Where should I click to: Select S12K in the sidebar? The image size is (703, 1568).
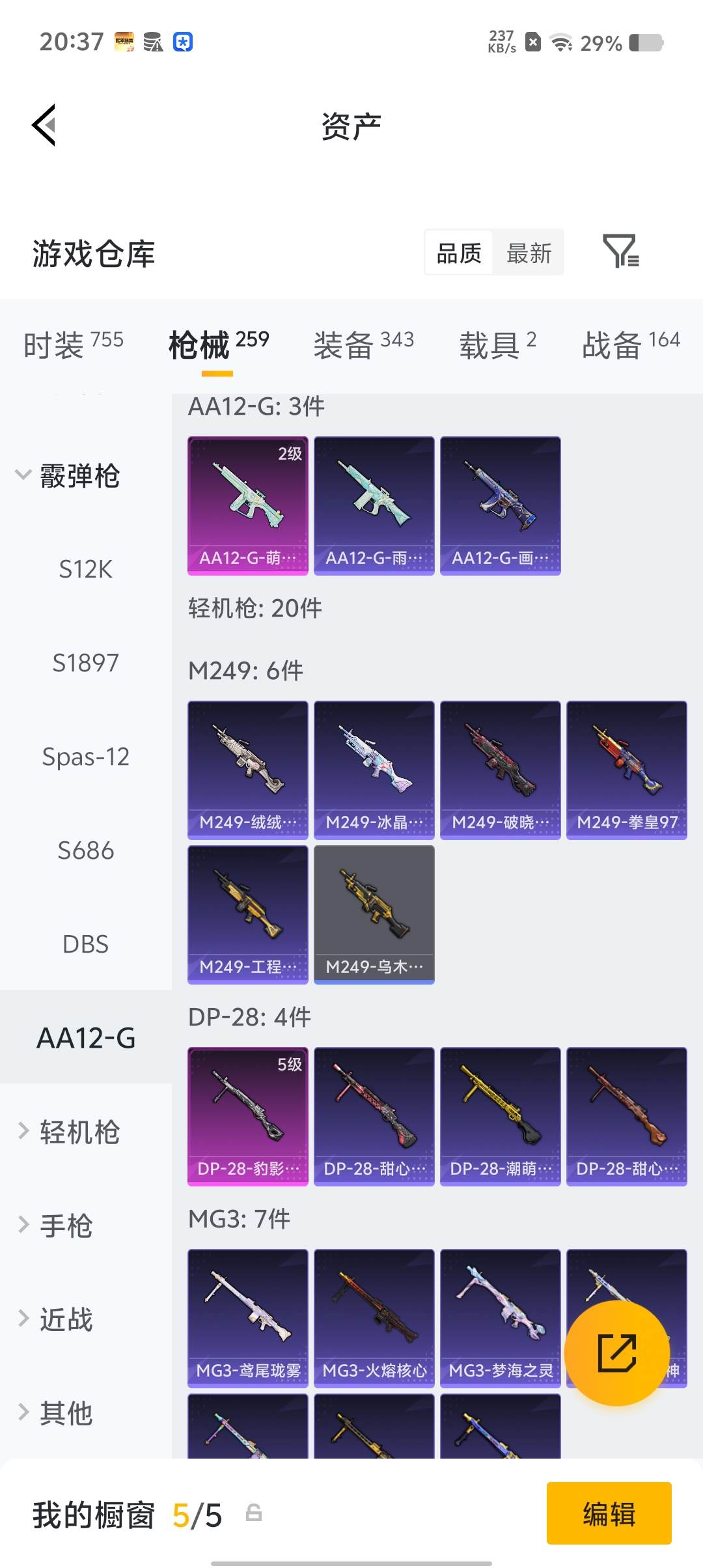pos(85,570)
